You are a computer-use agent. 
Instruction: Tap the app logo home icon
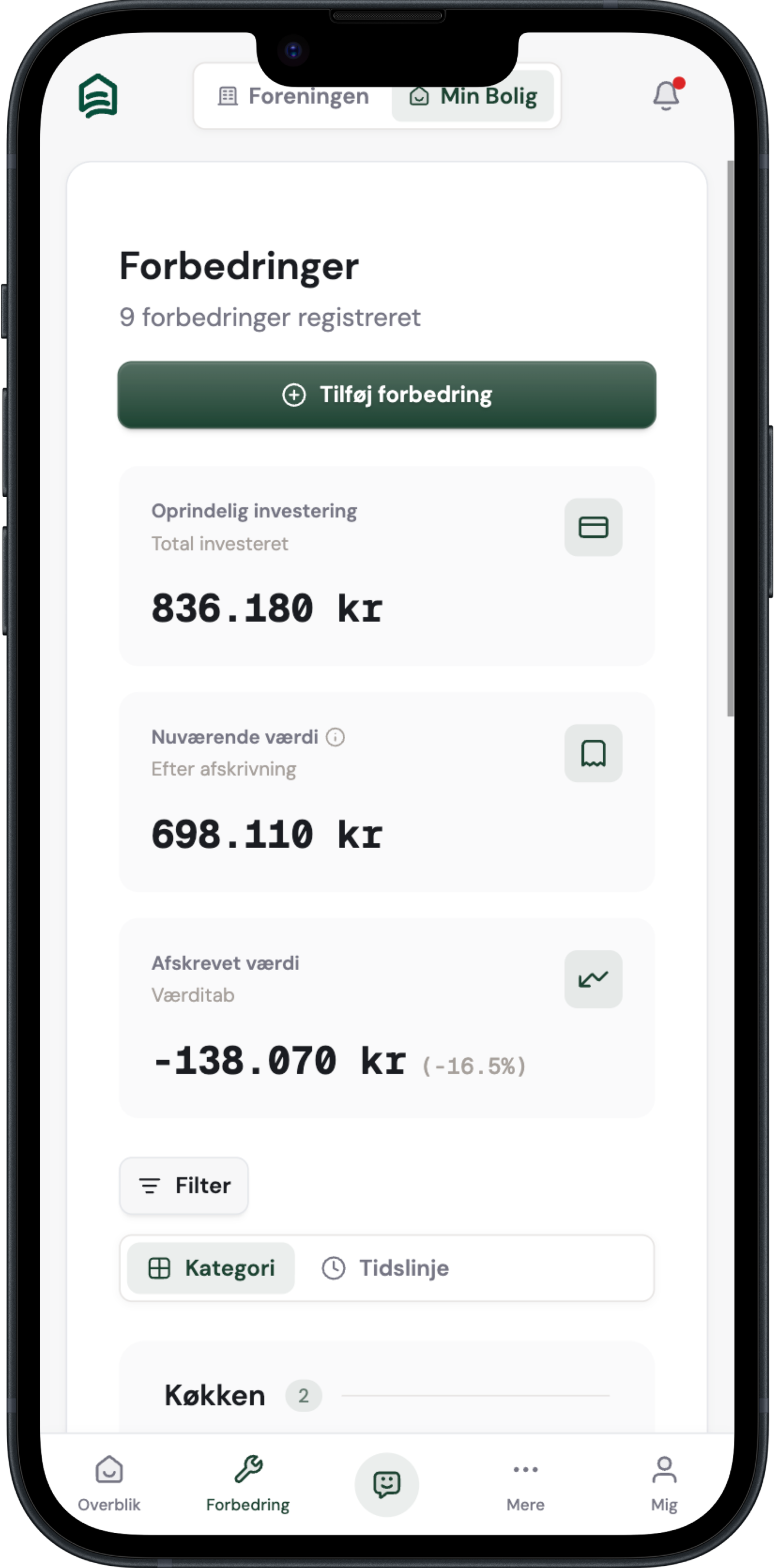click(x=98, y=96)
